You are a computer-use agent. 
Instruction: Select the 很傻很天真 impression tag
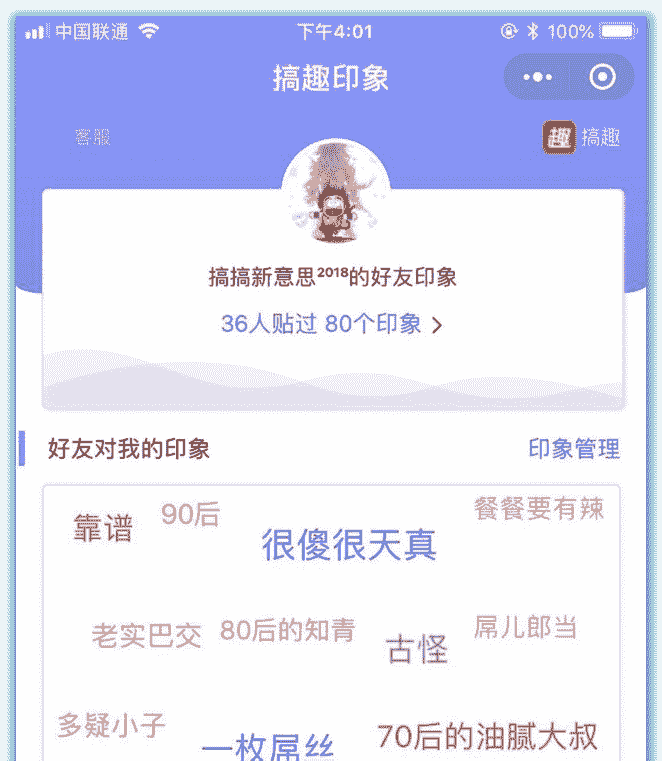349,544
